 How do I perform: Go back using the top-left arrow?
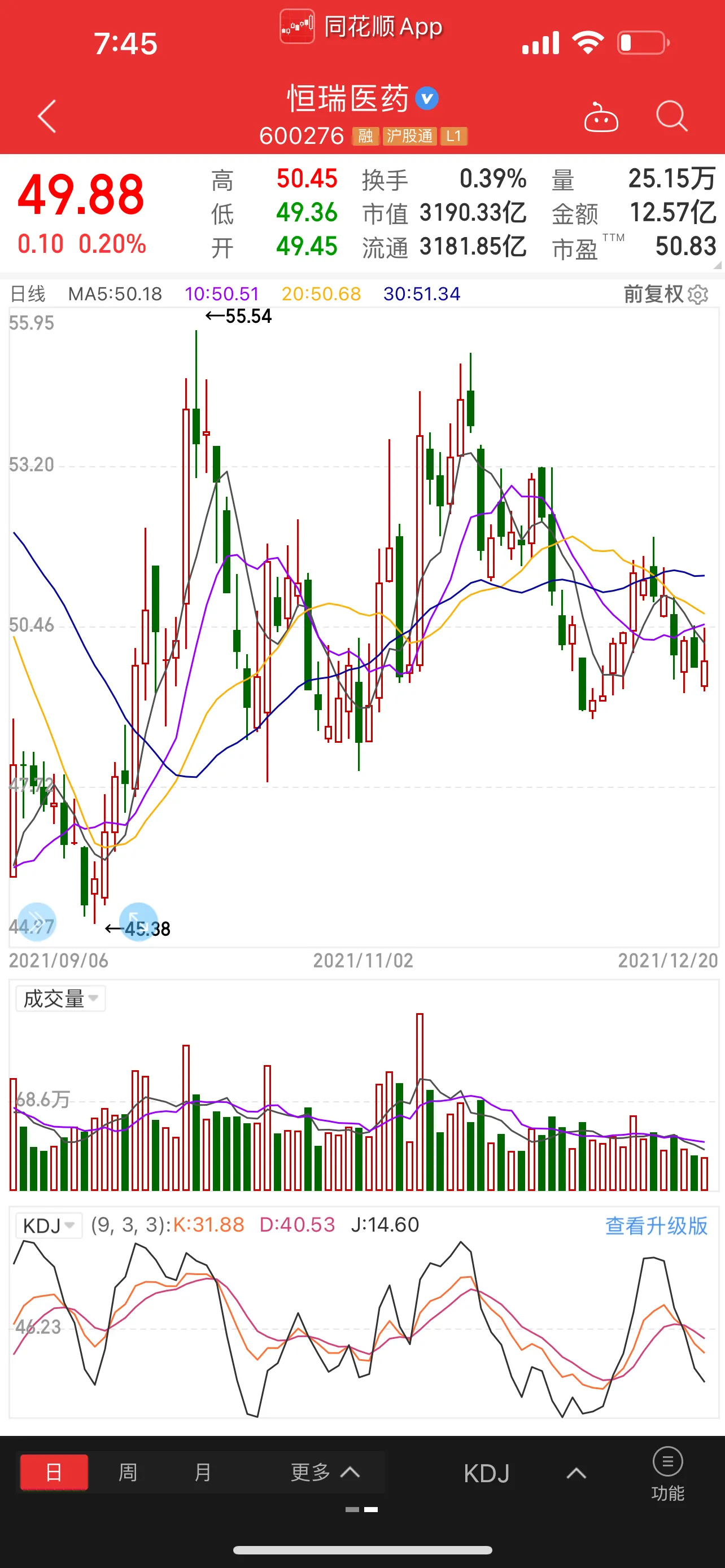coord(47,116)
